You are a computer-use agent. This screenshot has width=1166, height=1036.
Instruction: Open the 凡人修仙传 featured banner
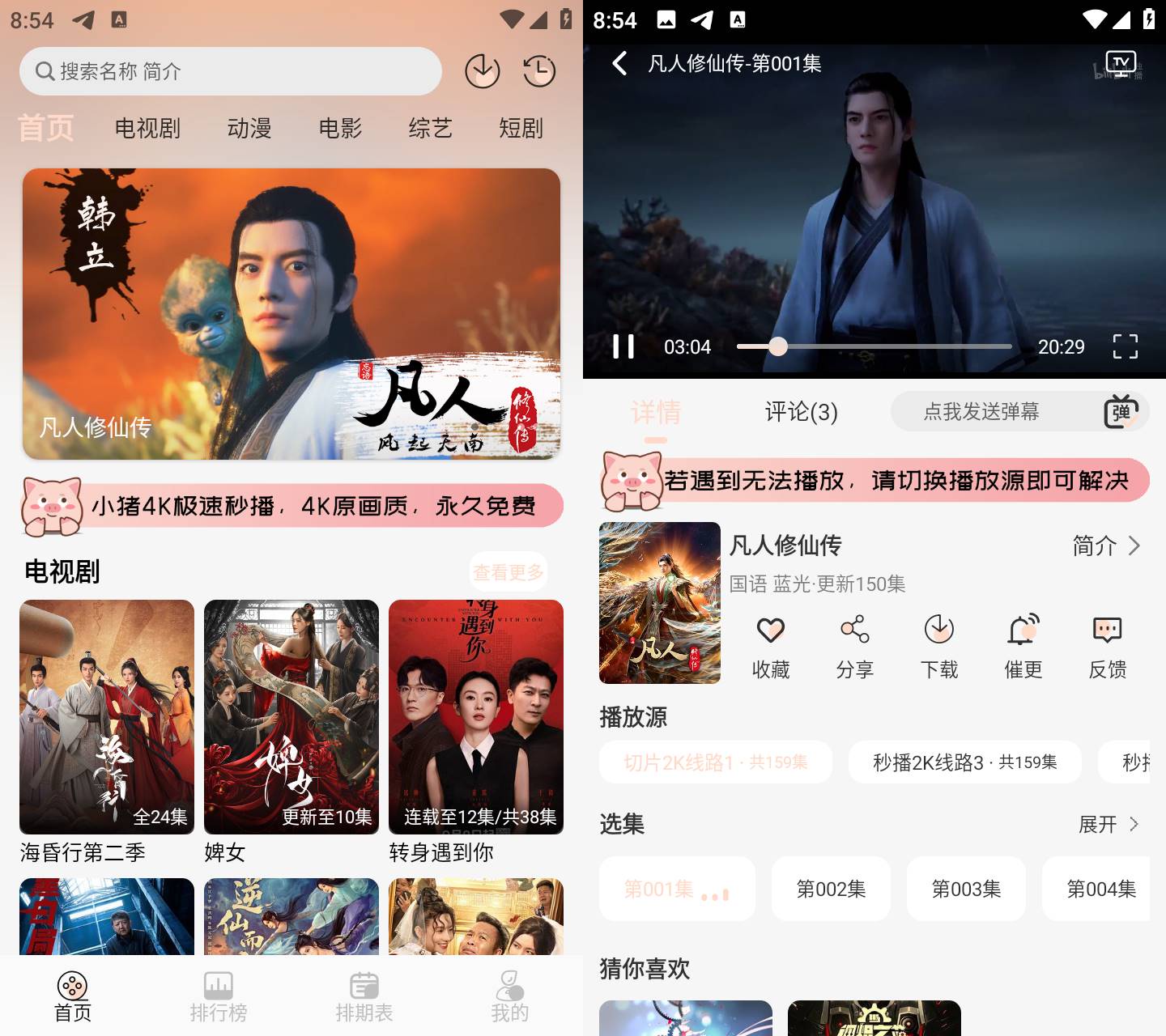click(291, 314)
